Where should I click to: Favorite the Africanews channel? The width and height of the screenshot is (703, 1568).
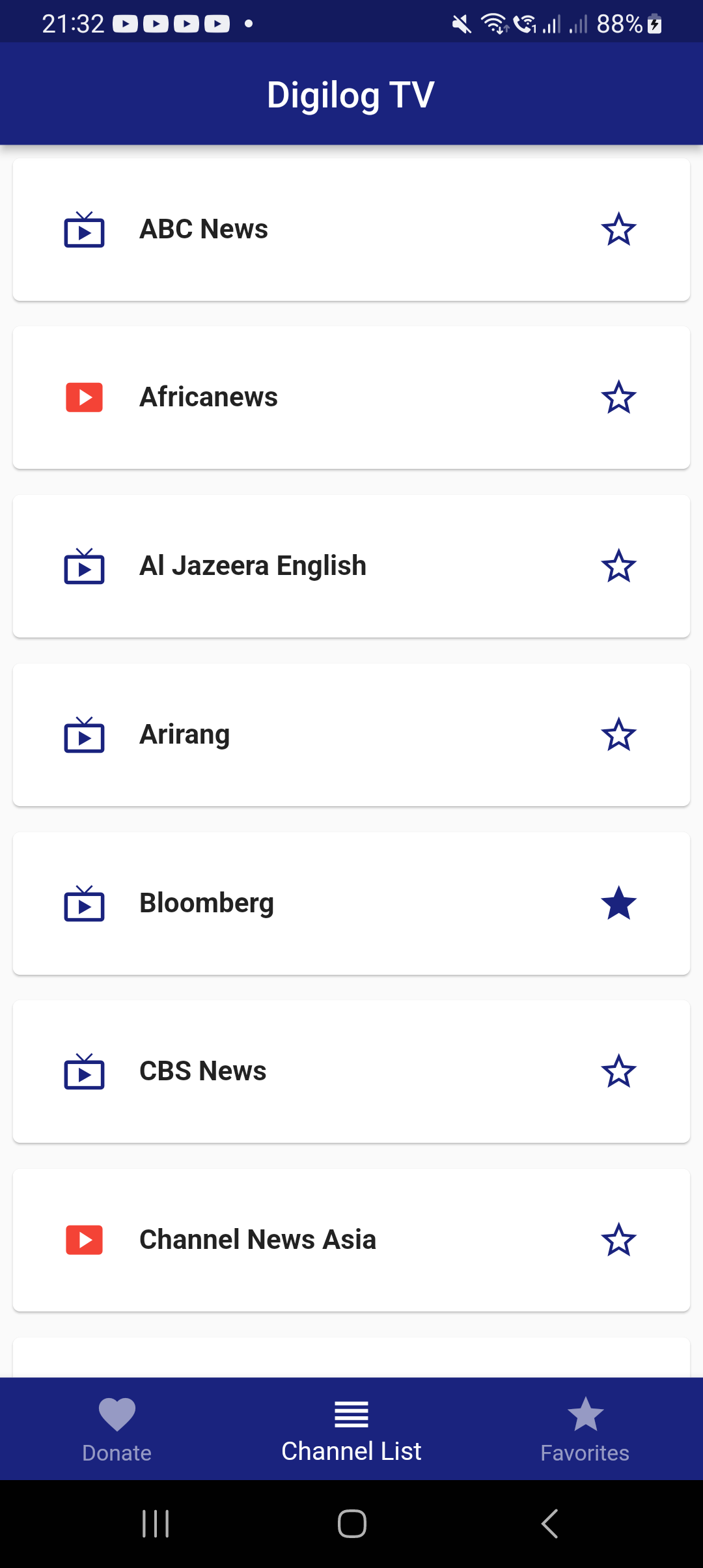pyautogui.click(x=618, y=397)
